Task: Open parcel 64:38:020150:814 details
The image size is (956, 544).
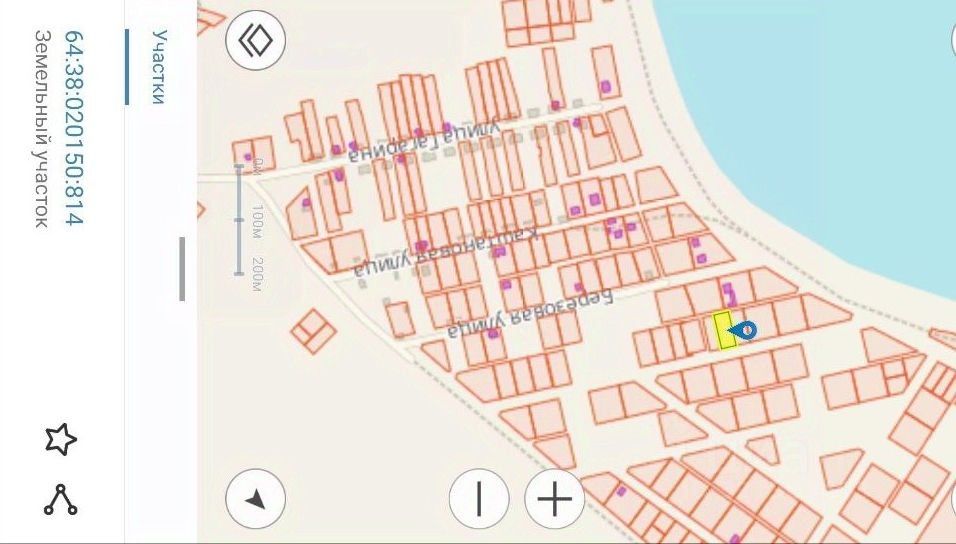Action: pos(72,127)
